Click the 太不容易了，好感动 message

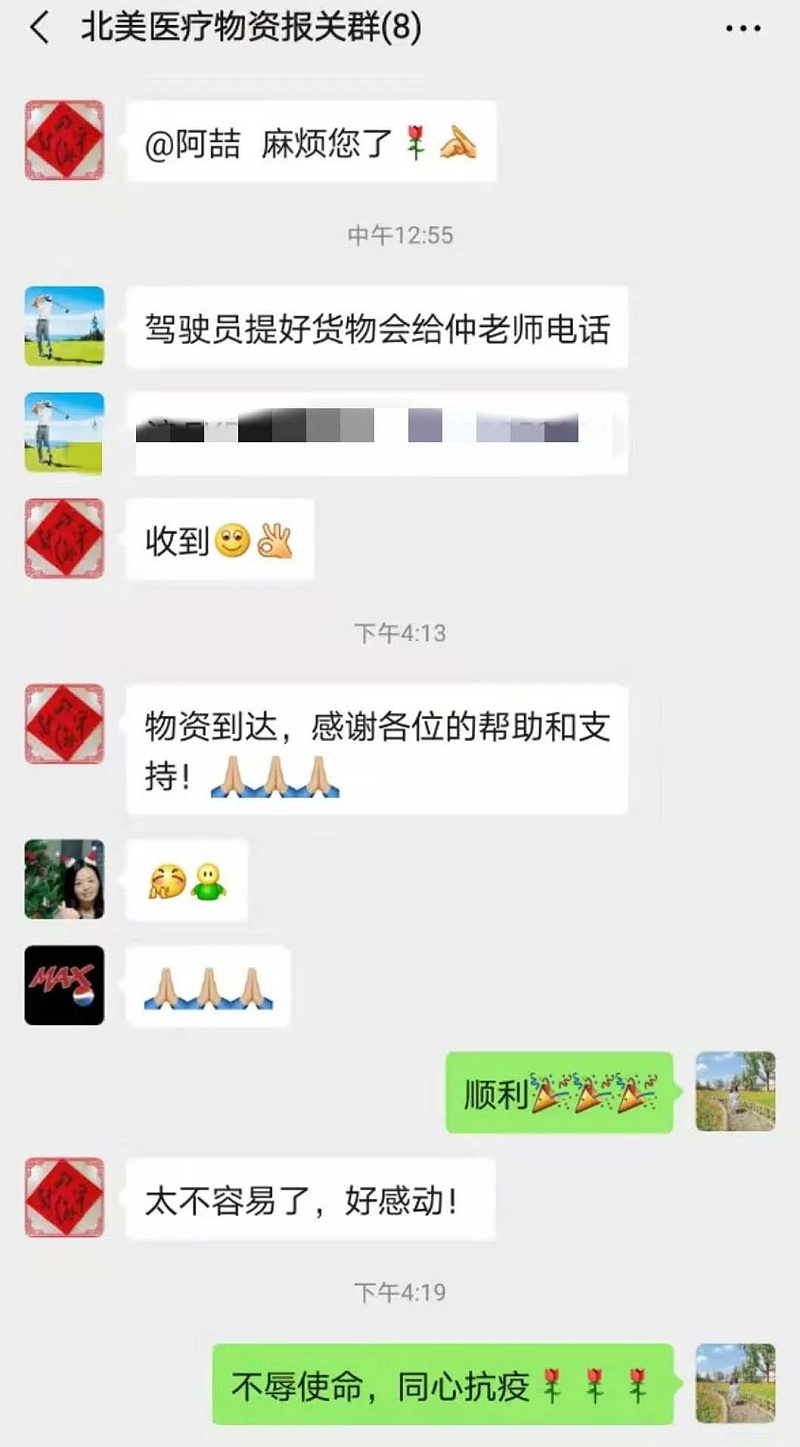pos(310,1200)
